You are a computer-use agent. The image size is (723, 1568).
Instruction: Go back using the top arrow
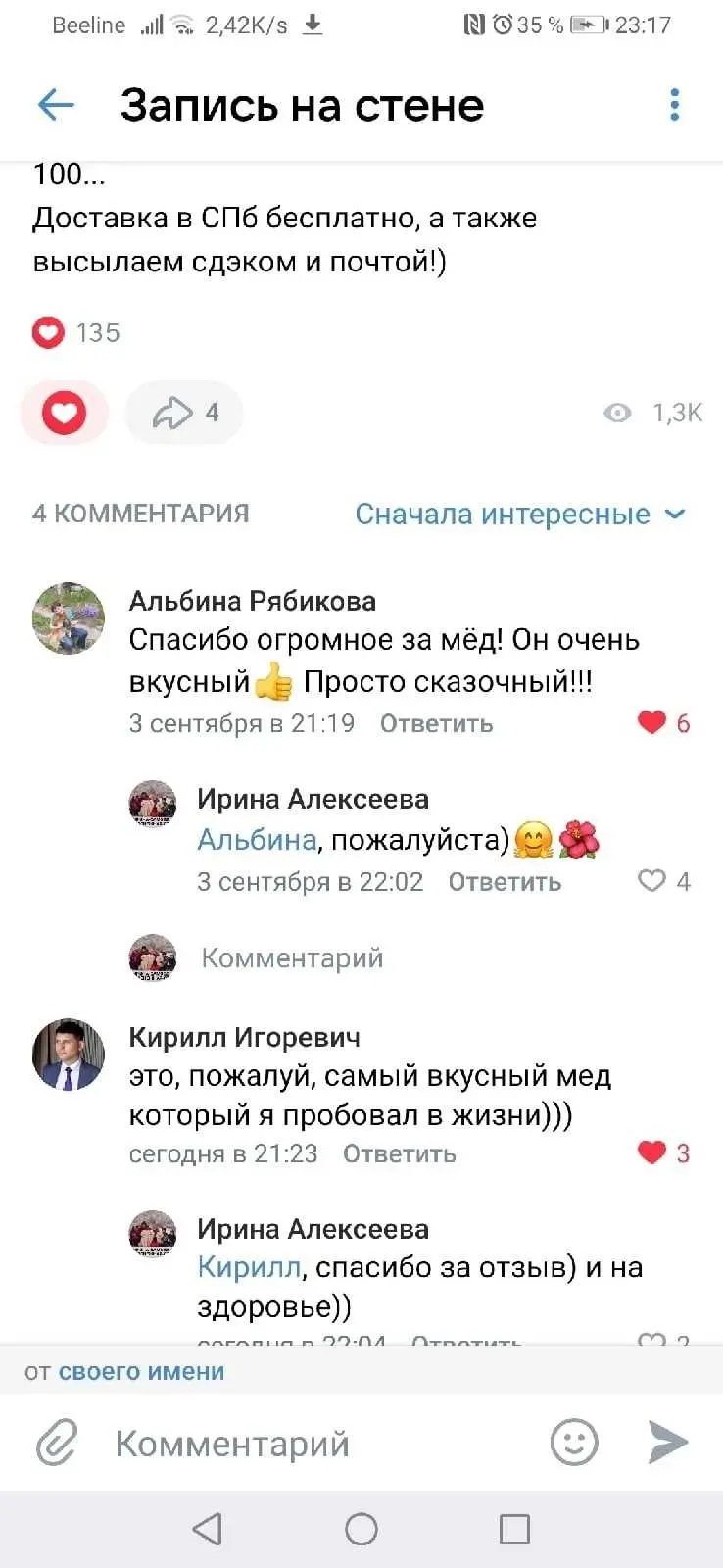click(x=56, y=105)
